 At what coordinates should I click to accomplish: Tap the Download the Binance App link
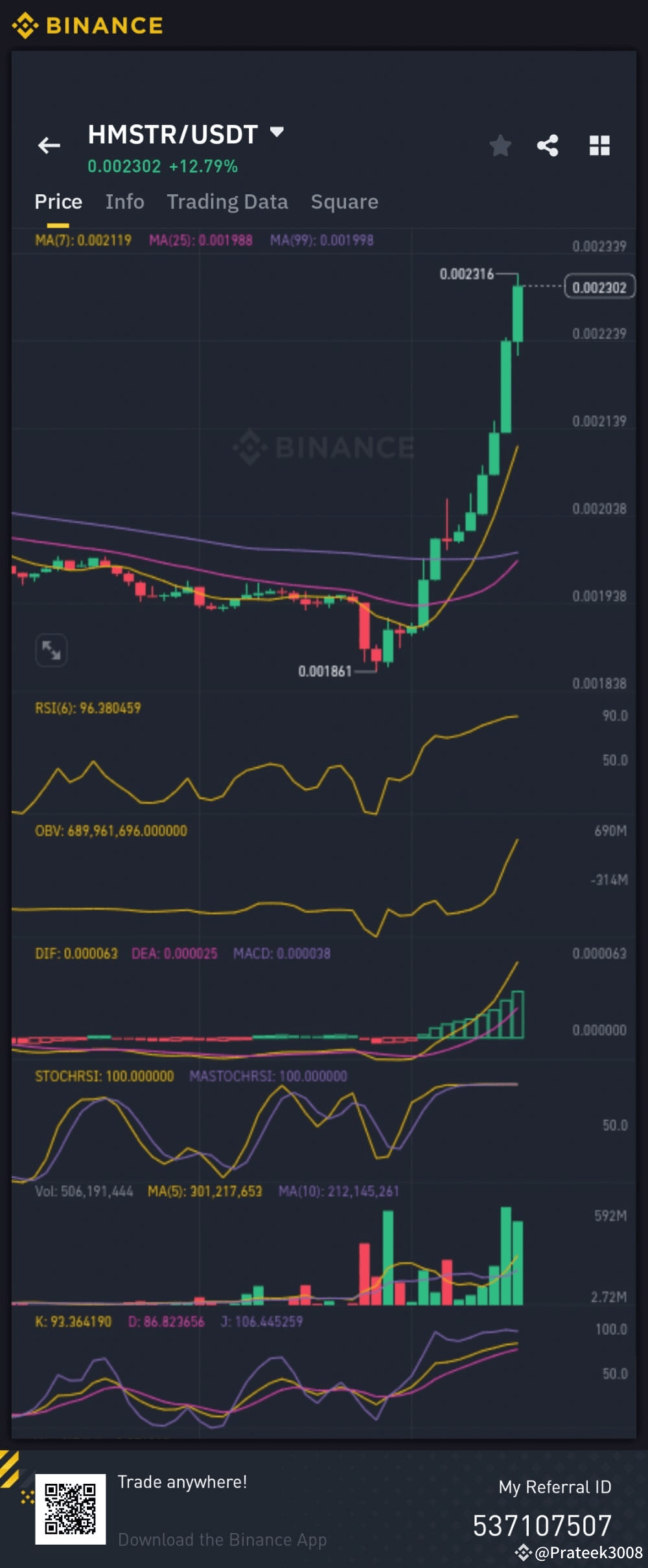point(222,1540)
